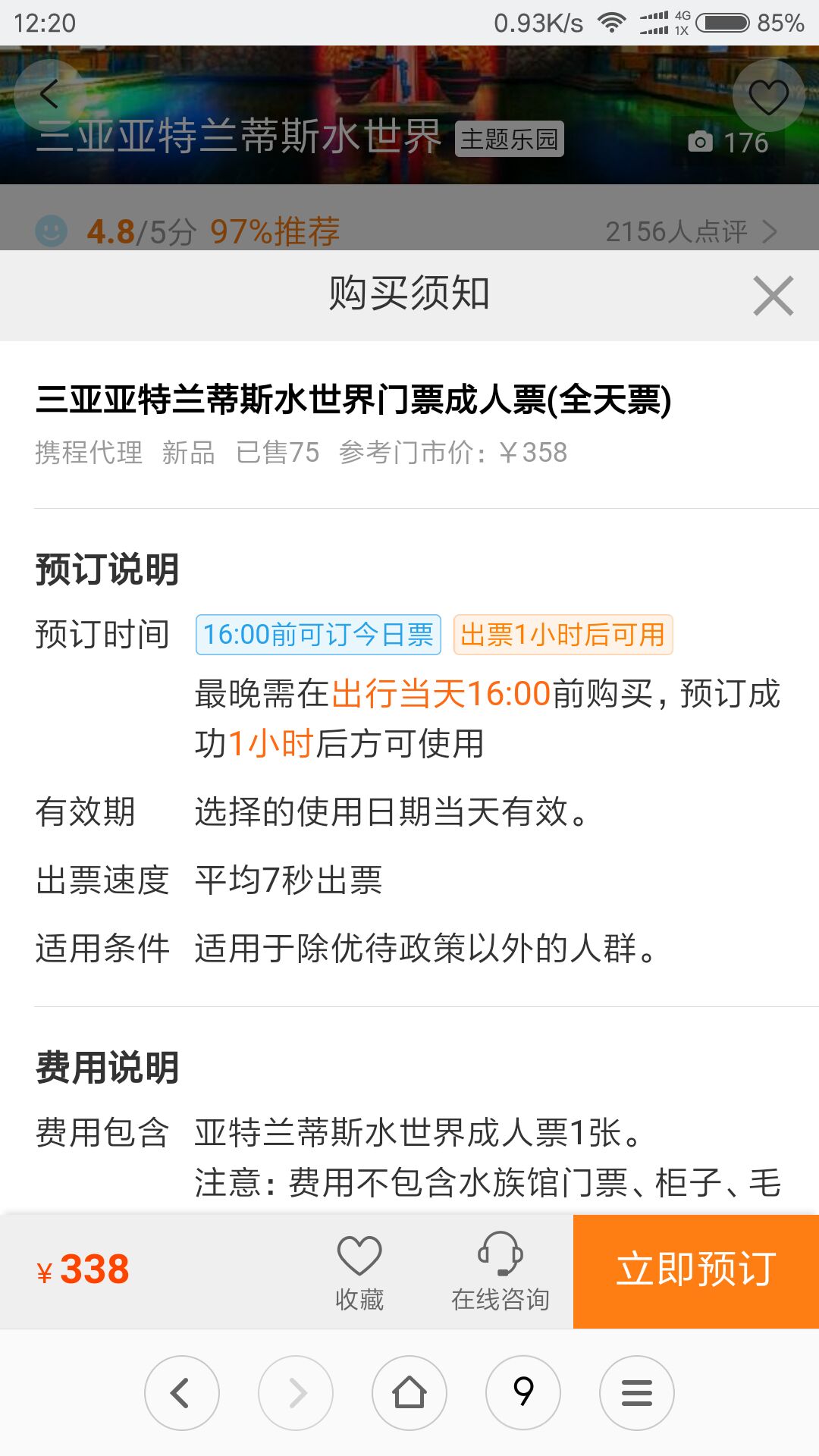Close the 购买须知 panel

pyautogui.click(x=773, y=296)
